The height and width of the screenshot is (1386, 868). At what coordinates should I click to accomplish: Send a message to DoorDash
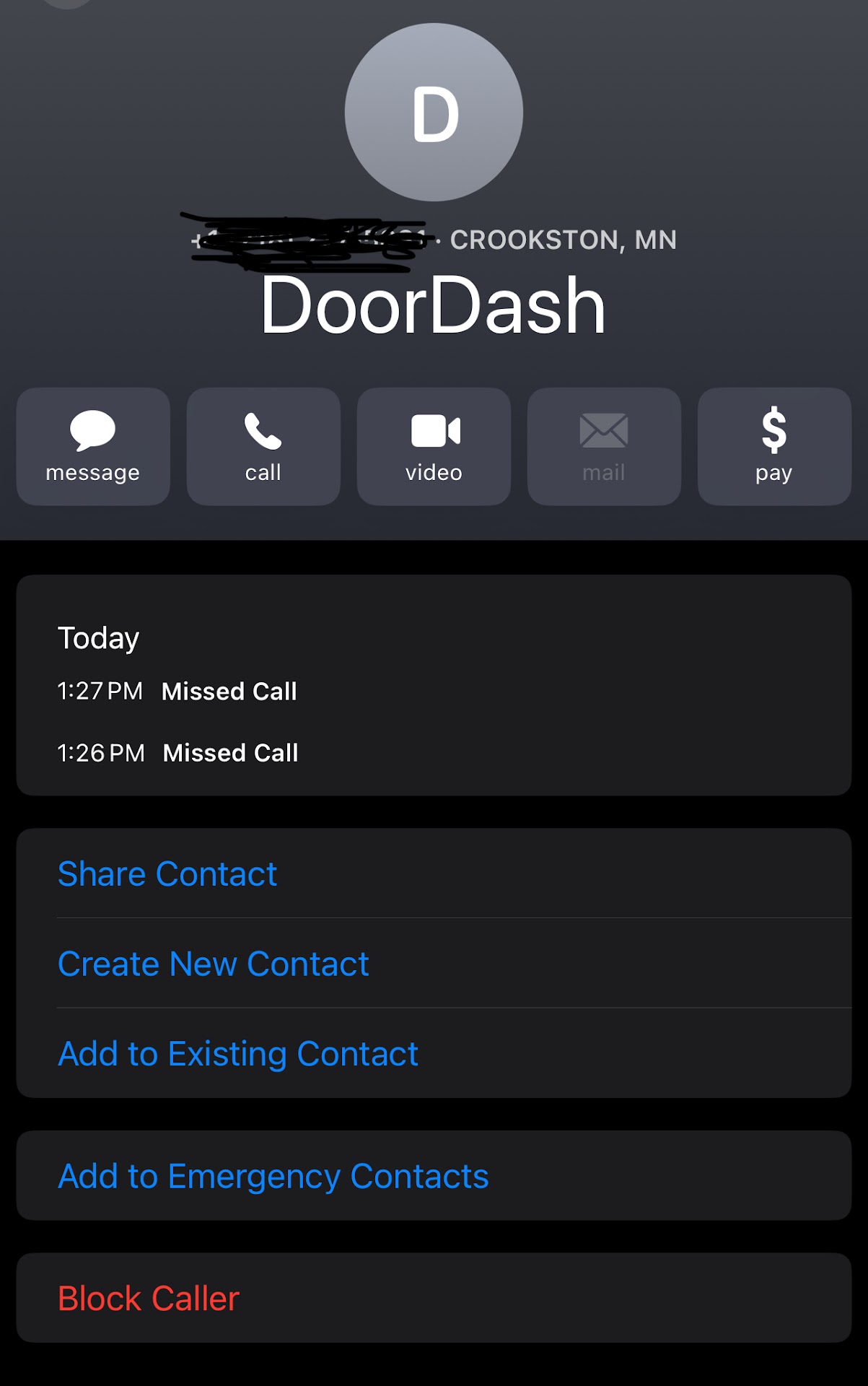[93, 446]
